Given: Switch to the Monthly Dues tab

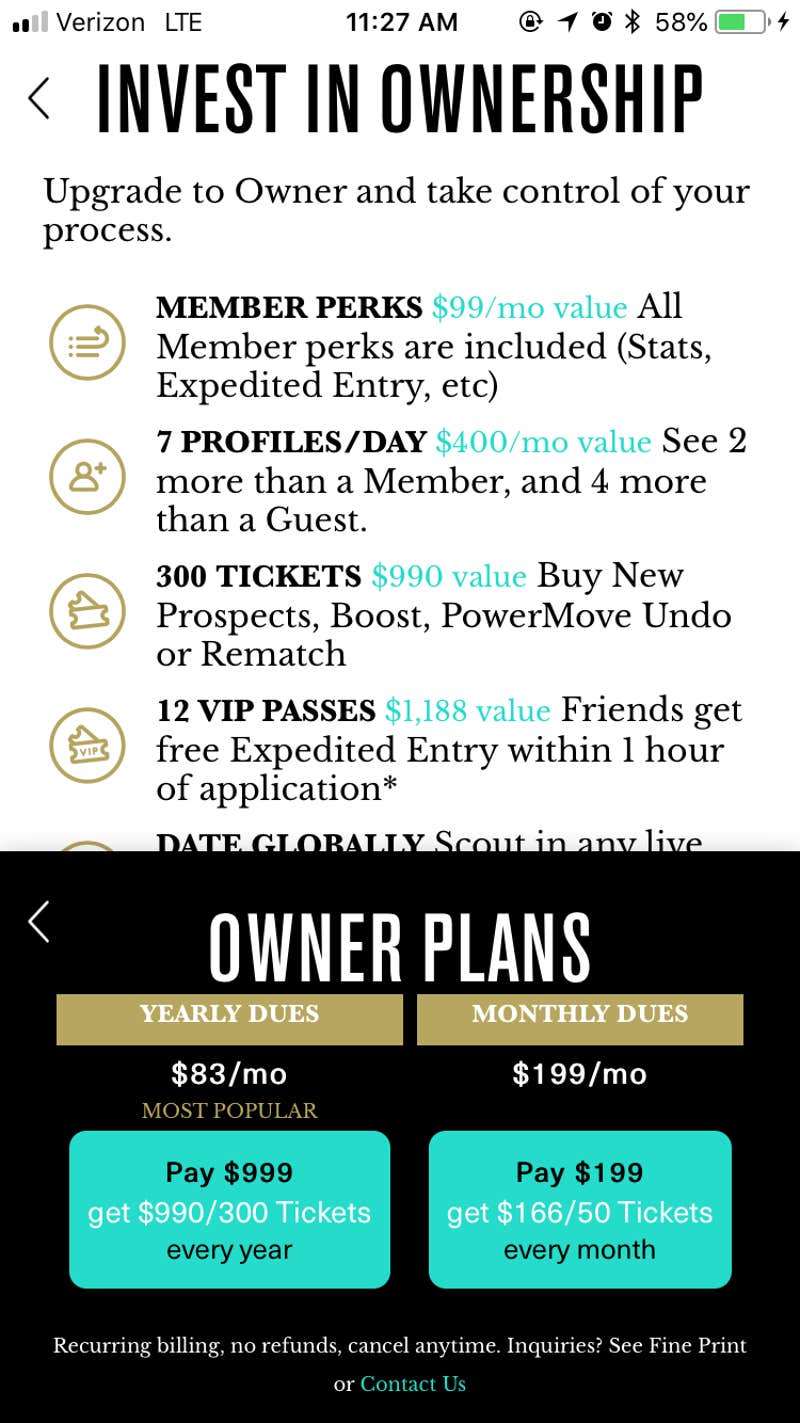Looking at the screenshot, I should click(580, 1018).
